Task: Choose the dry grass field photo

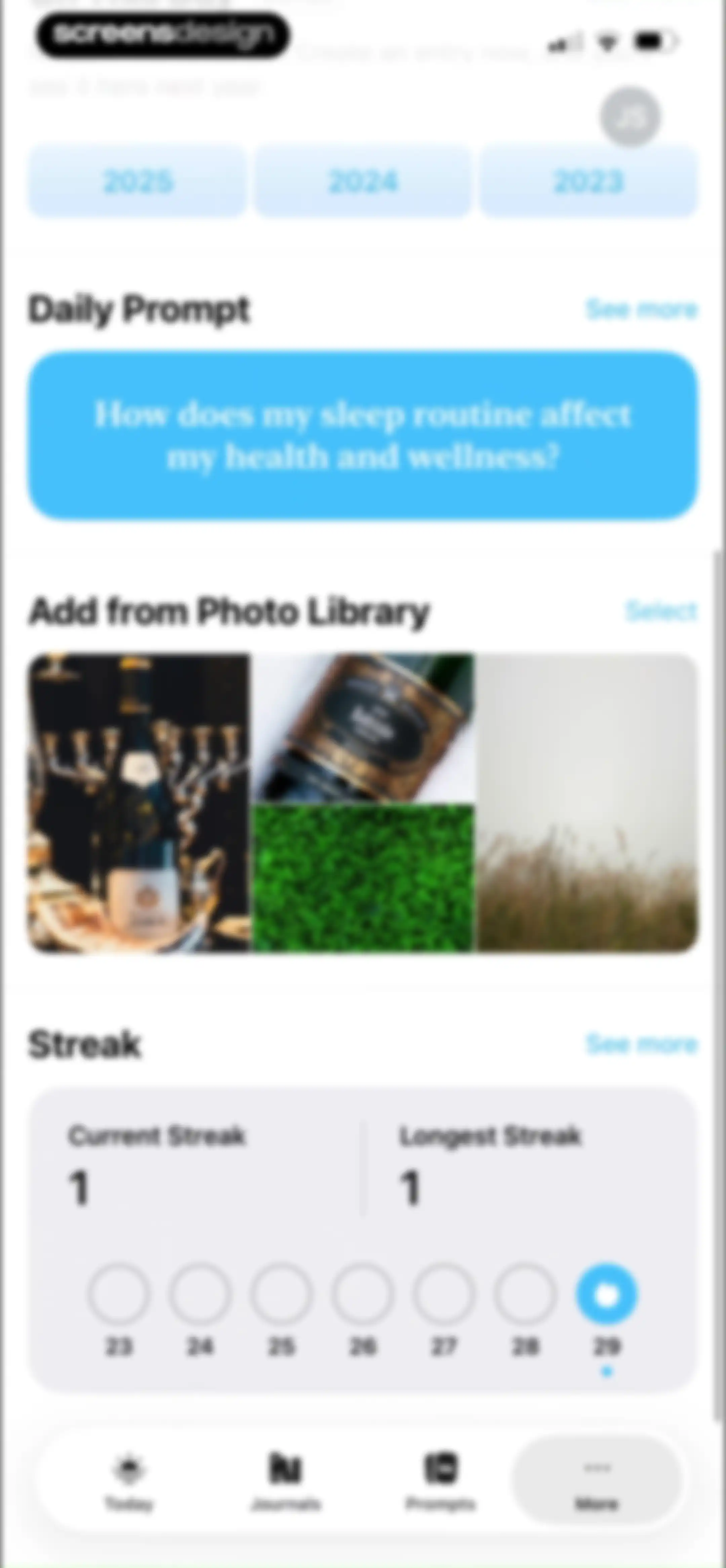Action: point(587,802)
